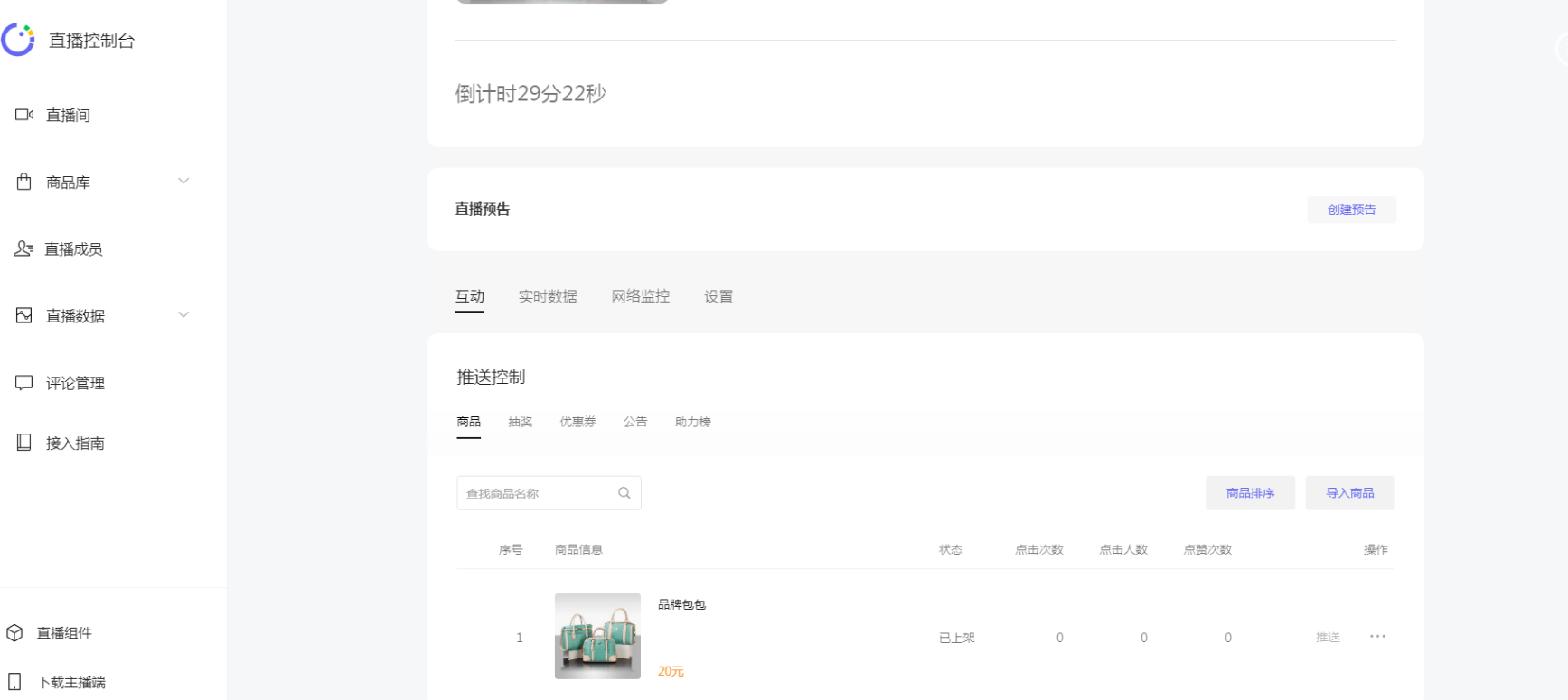The width and height of the screenshot is (1568, 700).
Task: Open the 设置 tab
Action: [x=718, y=297]
